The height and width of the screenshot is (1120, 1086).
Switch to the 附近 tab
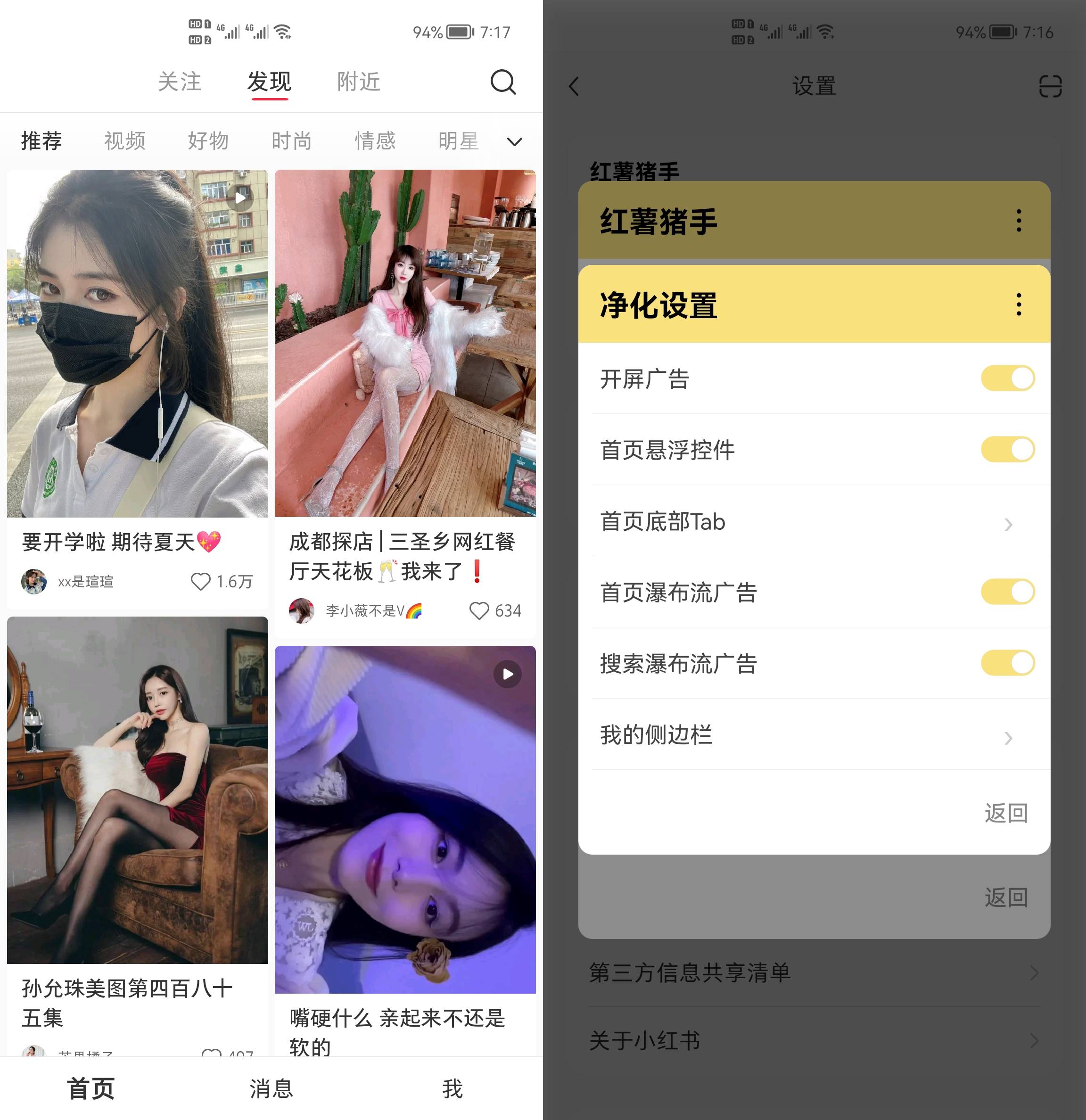(x=358, y=82)
